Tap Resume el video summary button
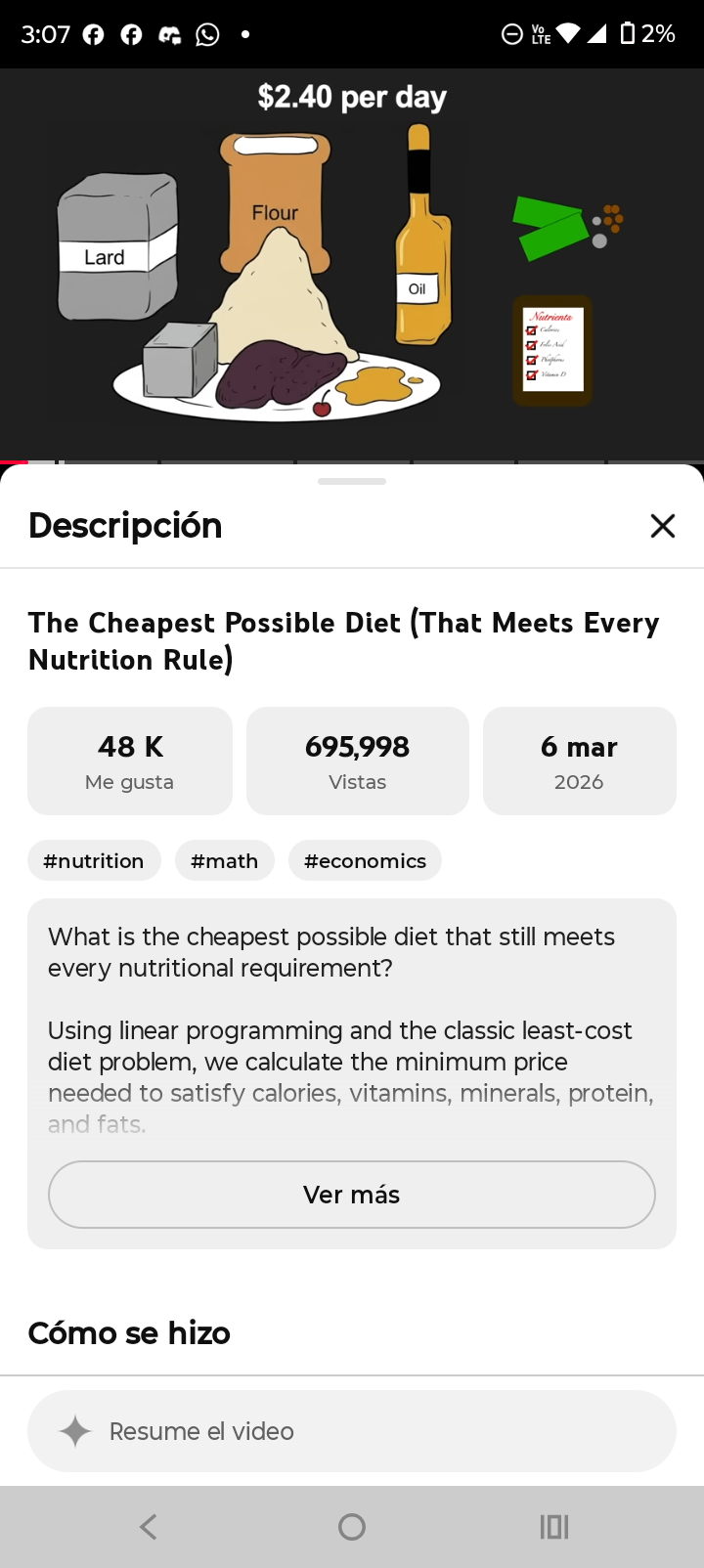Viewport: 704px width, 1568px height. (352, 1431)
